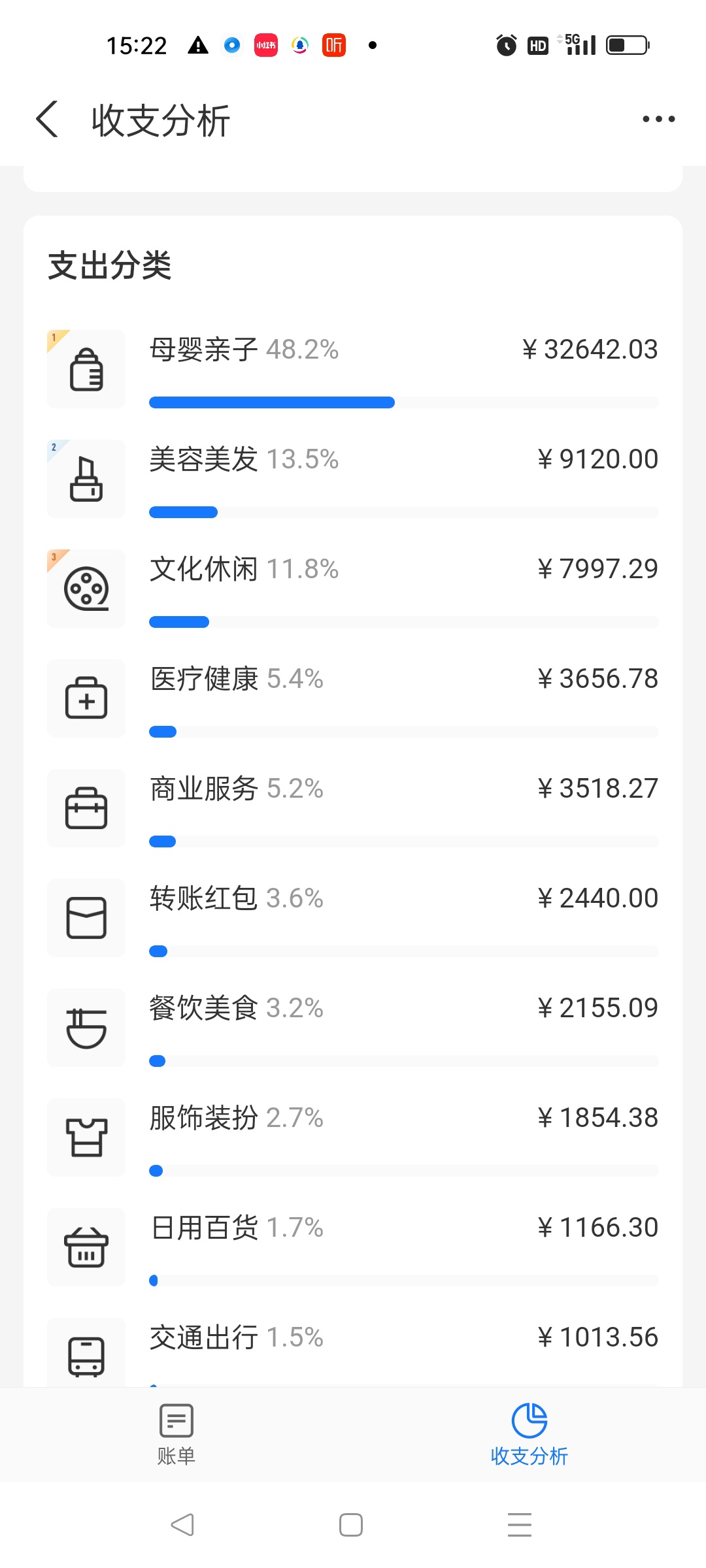Open the three-dot overflow menu

pos(658,119)
